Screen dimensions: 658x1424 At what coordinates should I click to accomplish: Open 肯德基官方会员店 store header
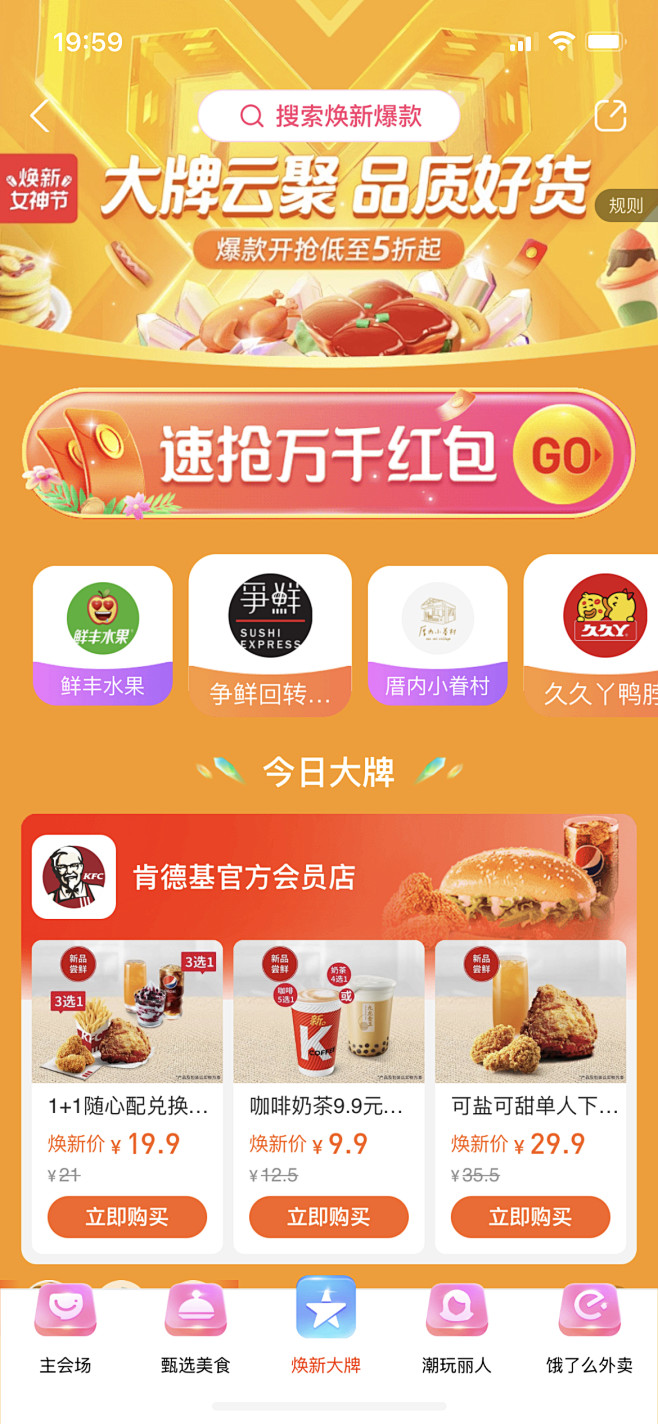click(x=245, y=877)
